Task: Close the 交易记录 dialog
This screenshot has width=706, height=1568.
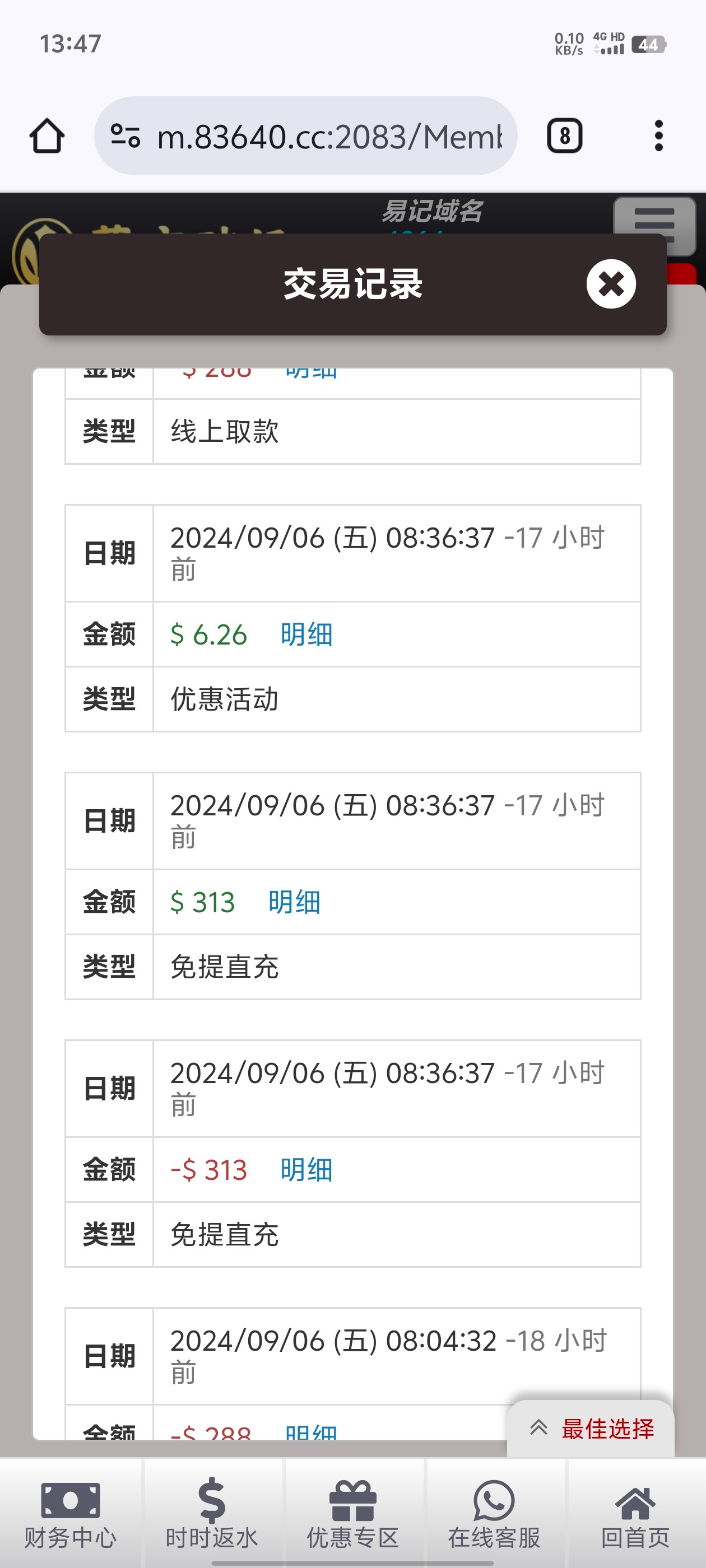Action: tap(611, 284)
